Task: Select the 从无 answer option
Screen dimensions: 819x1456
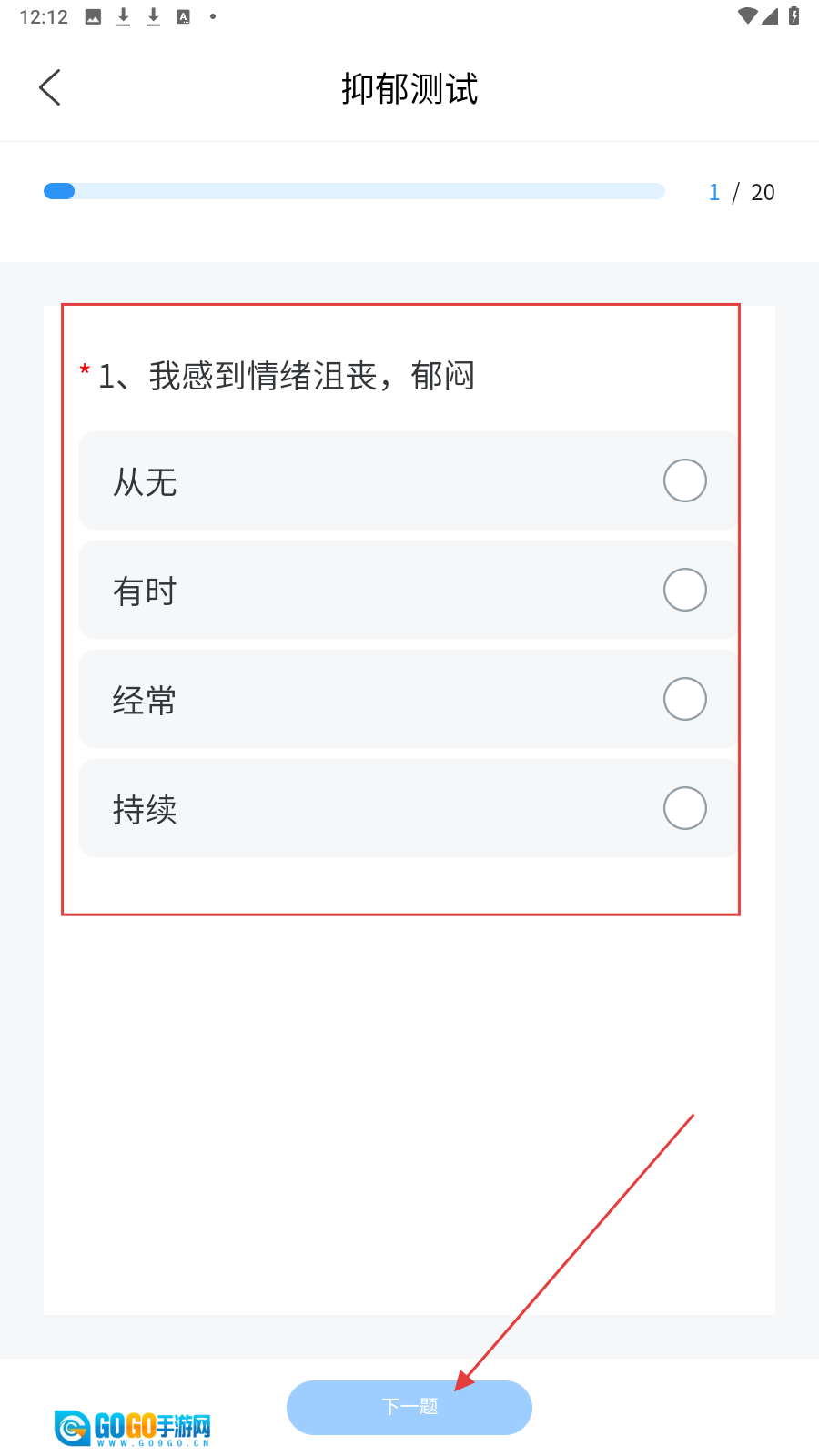Action: click(409, 480)
